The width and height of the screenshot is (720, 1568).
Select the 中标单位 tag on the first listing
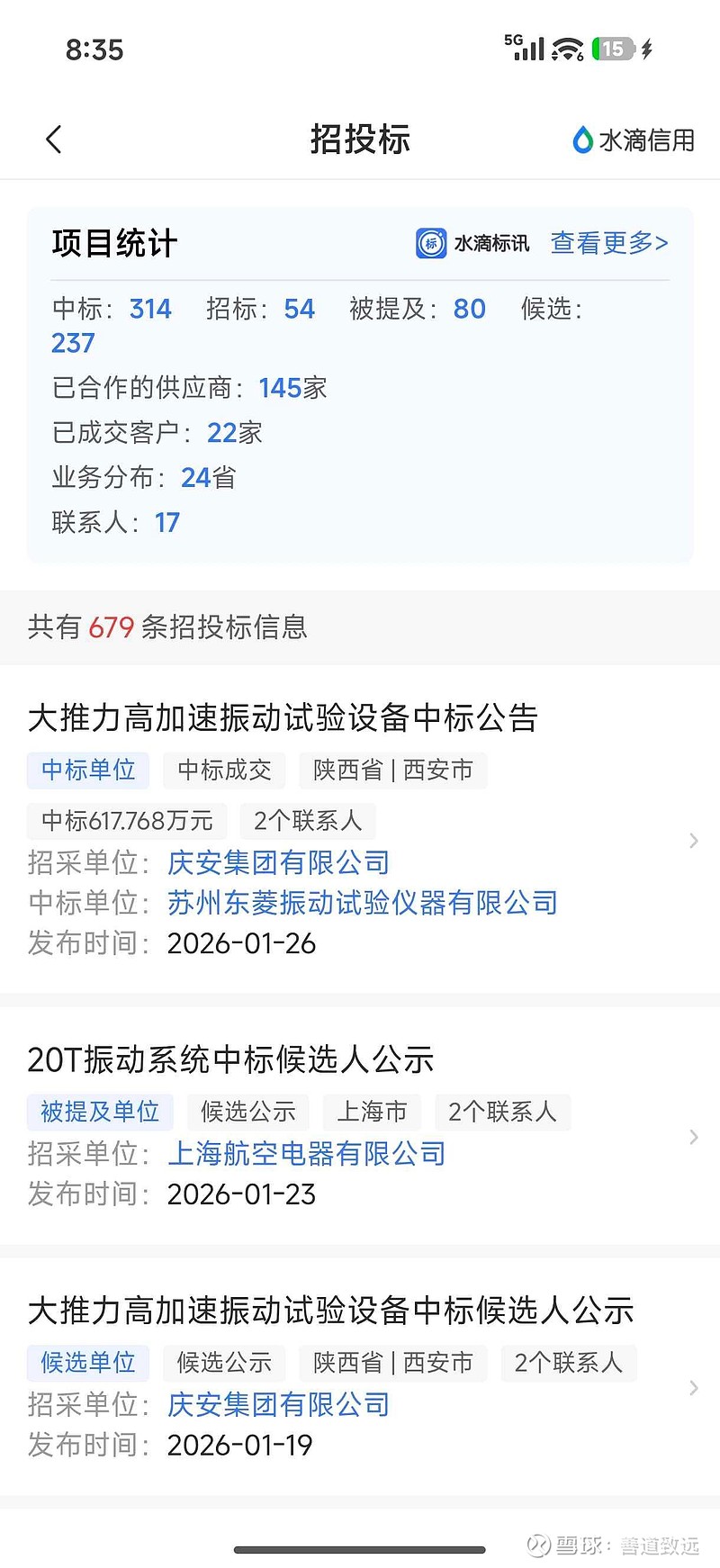[x=87, y=770]
